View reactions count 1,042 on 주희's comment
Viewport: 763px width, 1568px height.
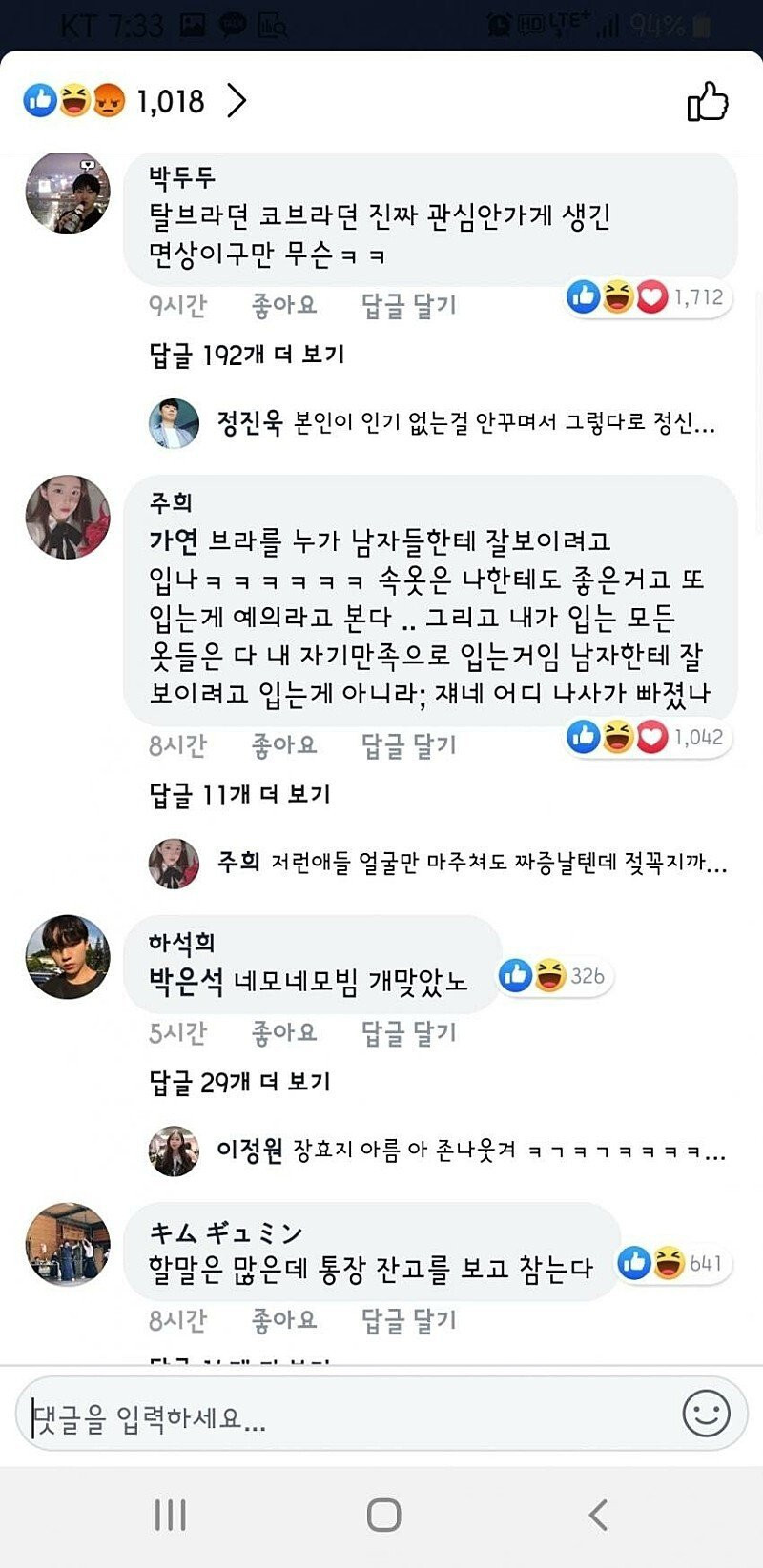tap(649, 737)
